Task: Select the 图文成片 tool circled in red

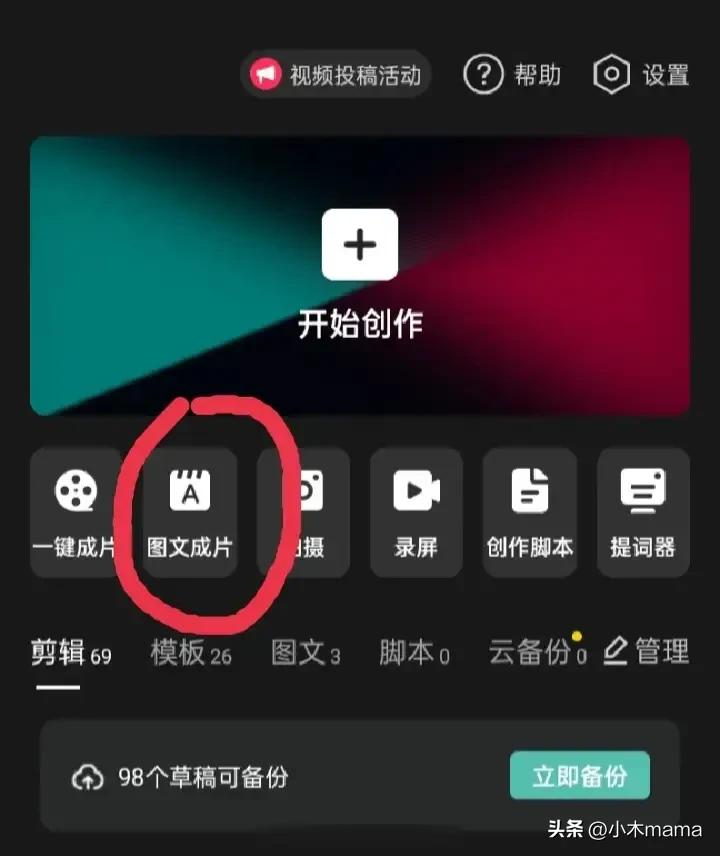Action: (x=192, y=513)
